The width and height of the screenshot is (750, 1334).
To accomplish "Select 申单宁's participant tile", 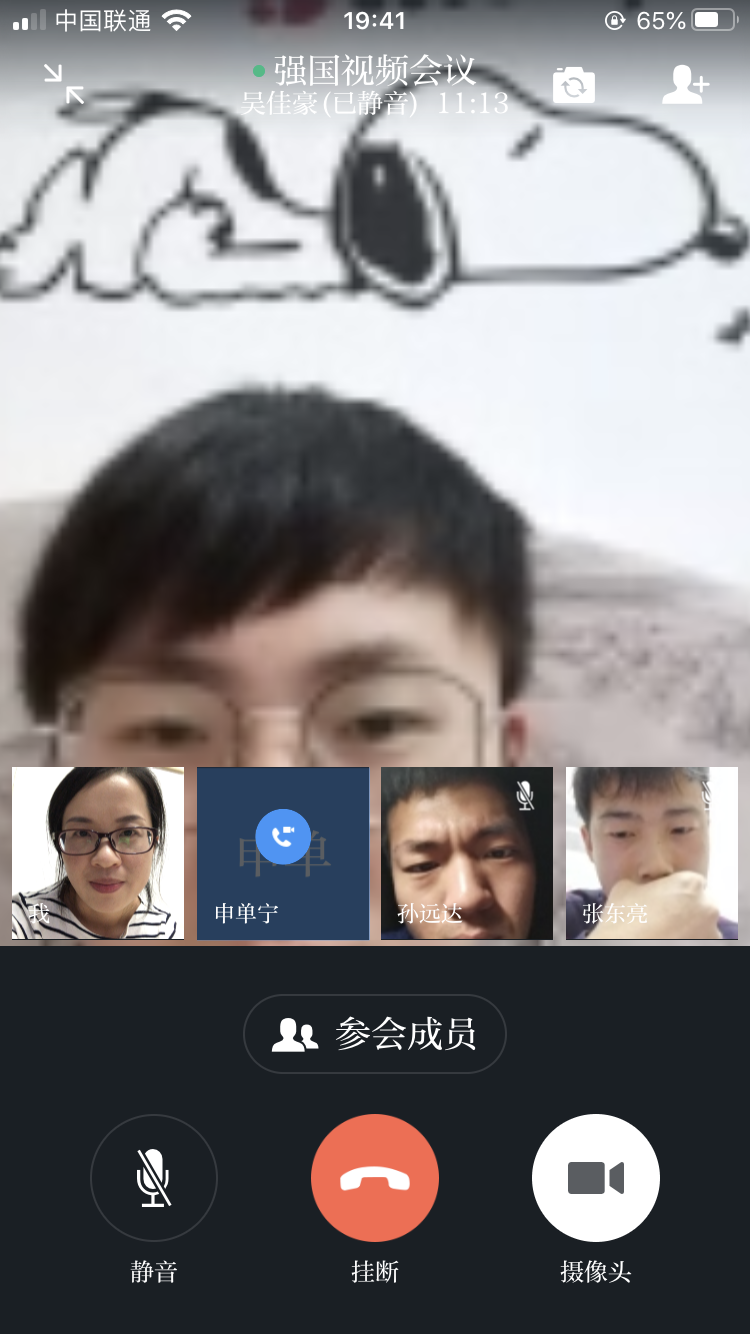I will (283, 853).
